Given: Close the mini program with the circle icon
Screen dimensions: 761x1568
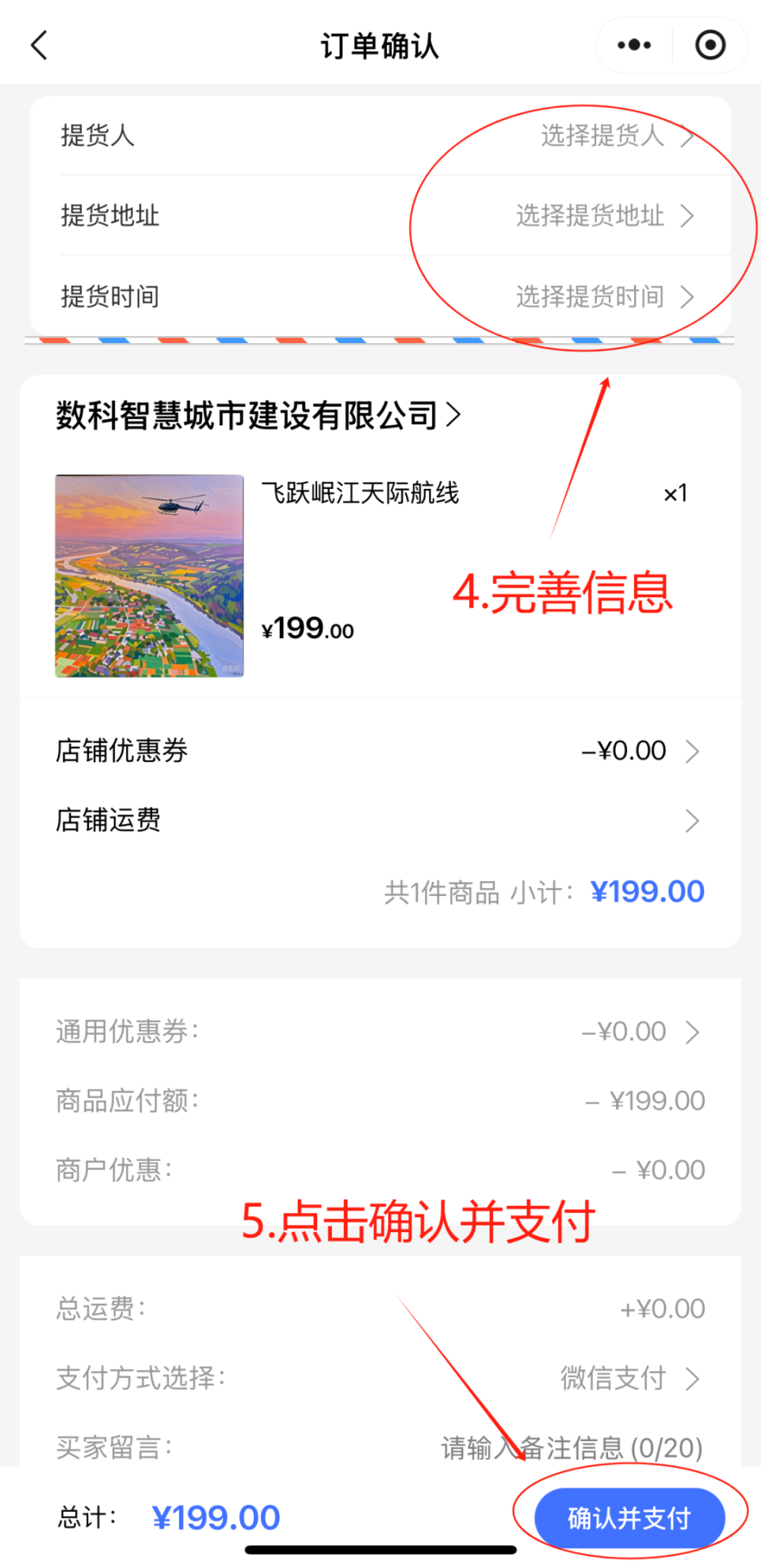Looking at the screenshot, I should pos(710,45).
